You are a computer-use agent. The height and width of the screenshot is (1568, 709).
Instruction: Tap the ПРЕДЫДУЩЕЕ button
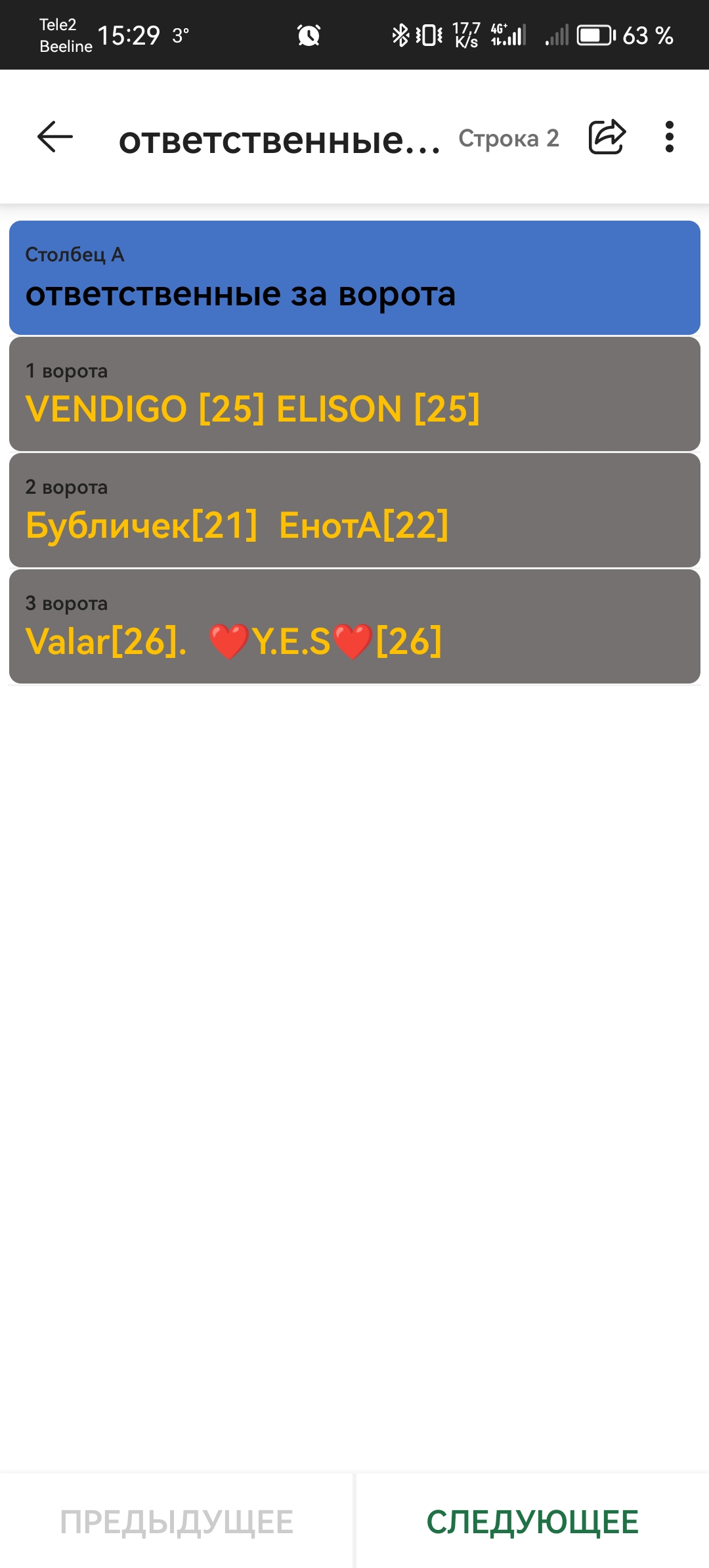(177, 1521)
